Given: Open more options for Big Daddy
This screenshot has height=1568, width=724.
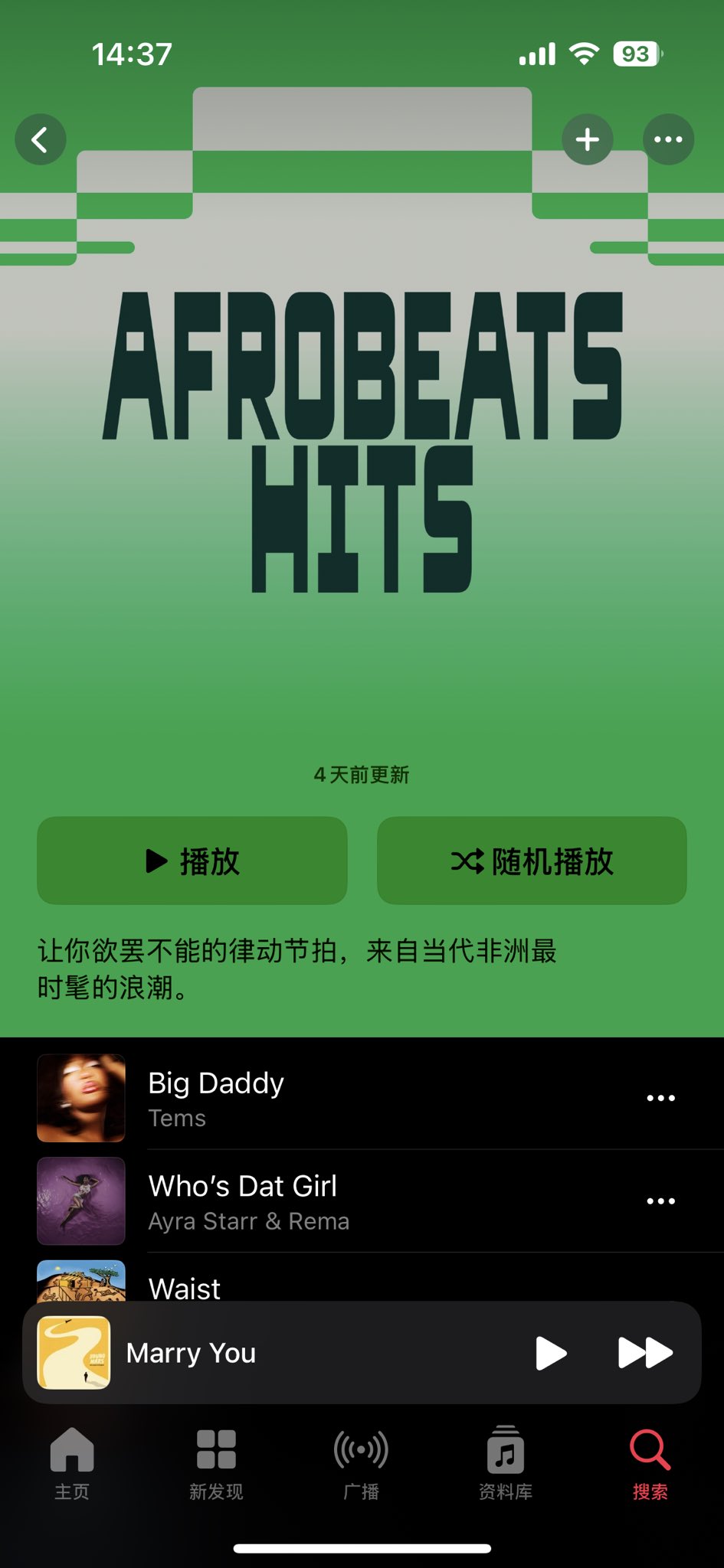Looking at the screenshot, I should [660, 1098].
